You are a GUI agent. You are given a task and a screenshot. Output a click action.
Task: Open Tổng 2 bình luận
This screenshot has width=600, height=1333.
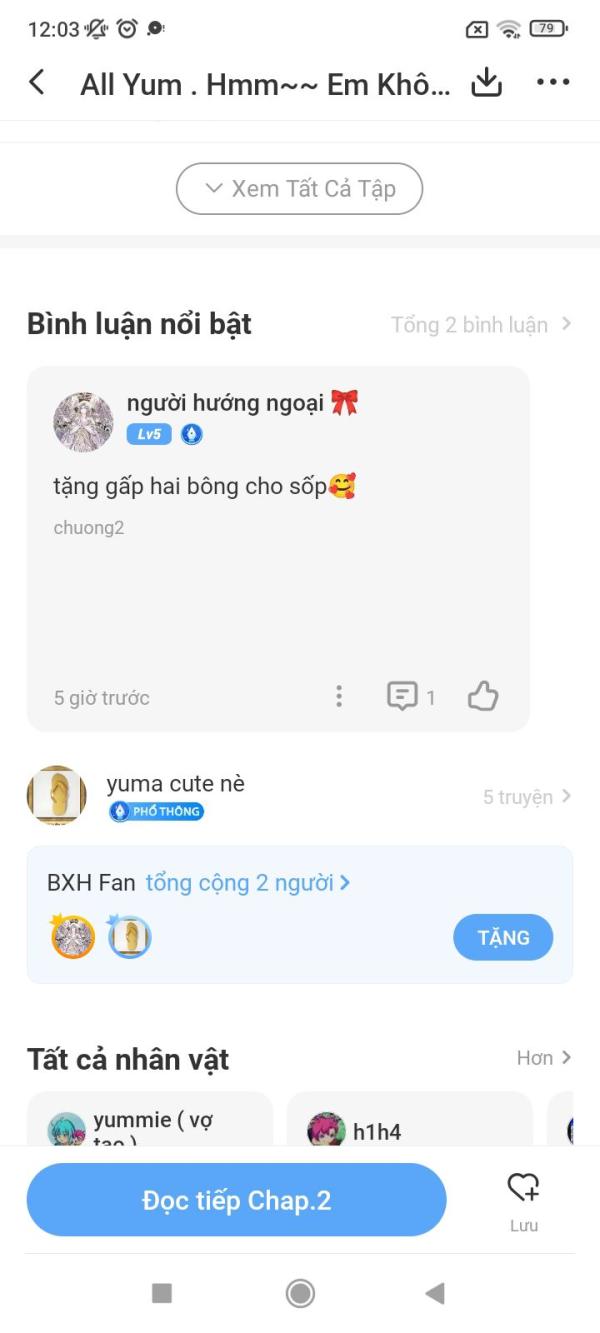pos(481,324)
